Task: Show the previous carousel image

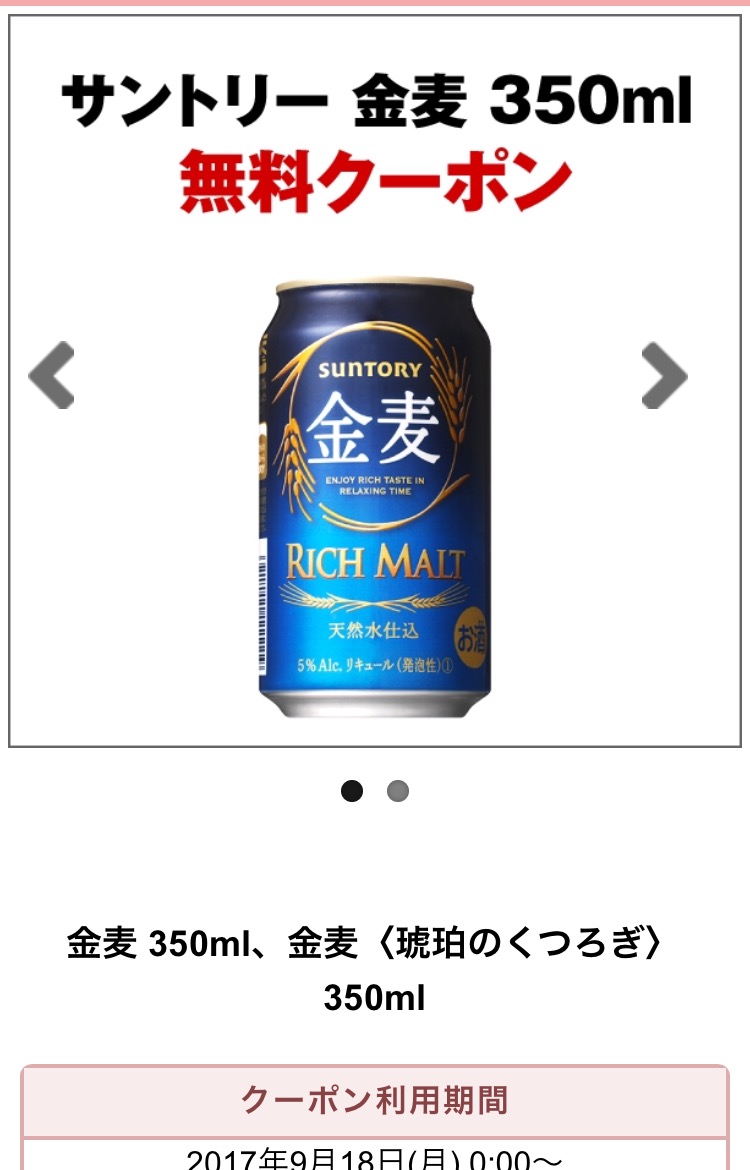Action: (51, 375)
